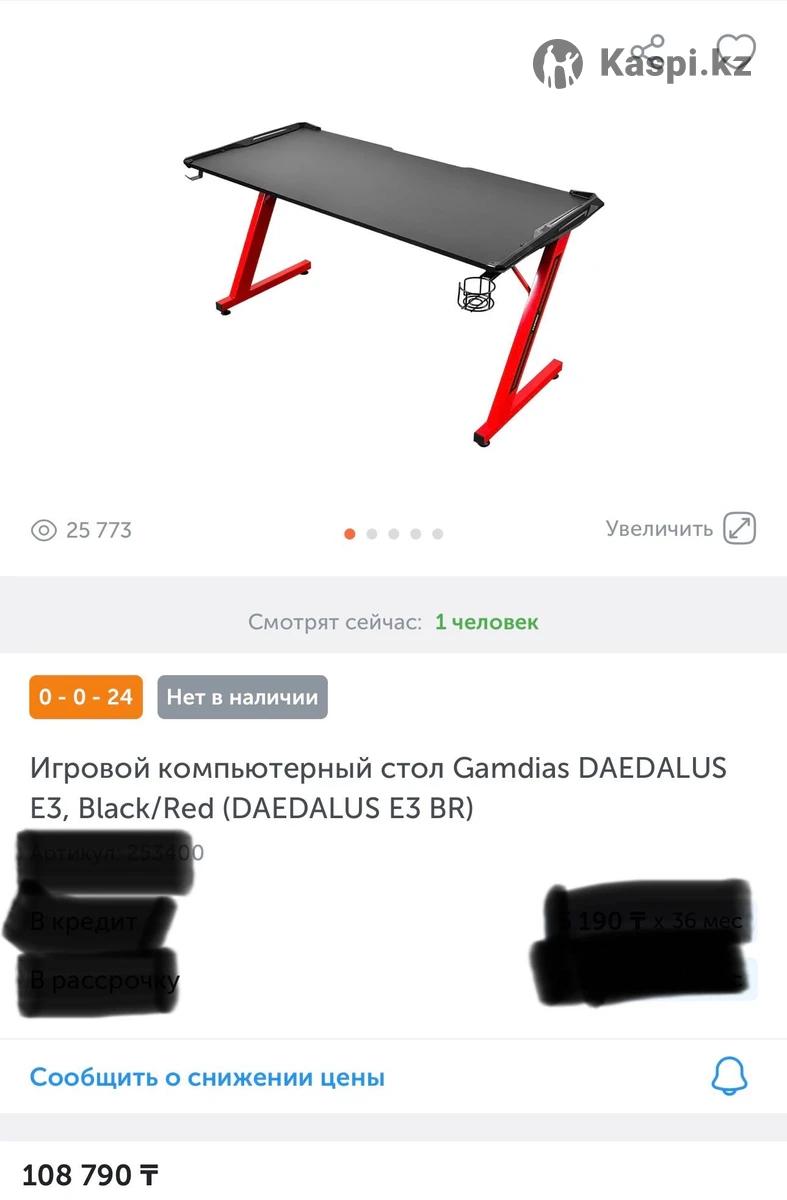The width and height of the screenshot is (787, 1200).
Task: Tap the price-drop notification bell
Action: [x=729, y=1076]
